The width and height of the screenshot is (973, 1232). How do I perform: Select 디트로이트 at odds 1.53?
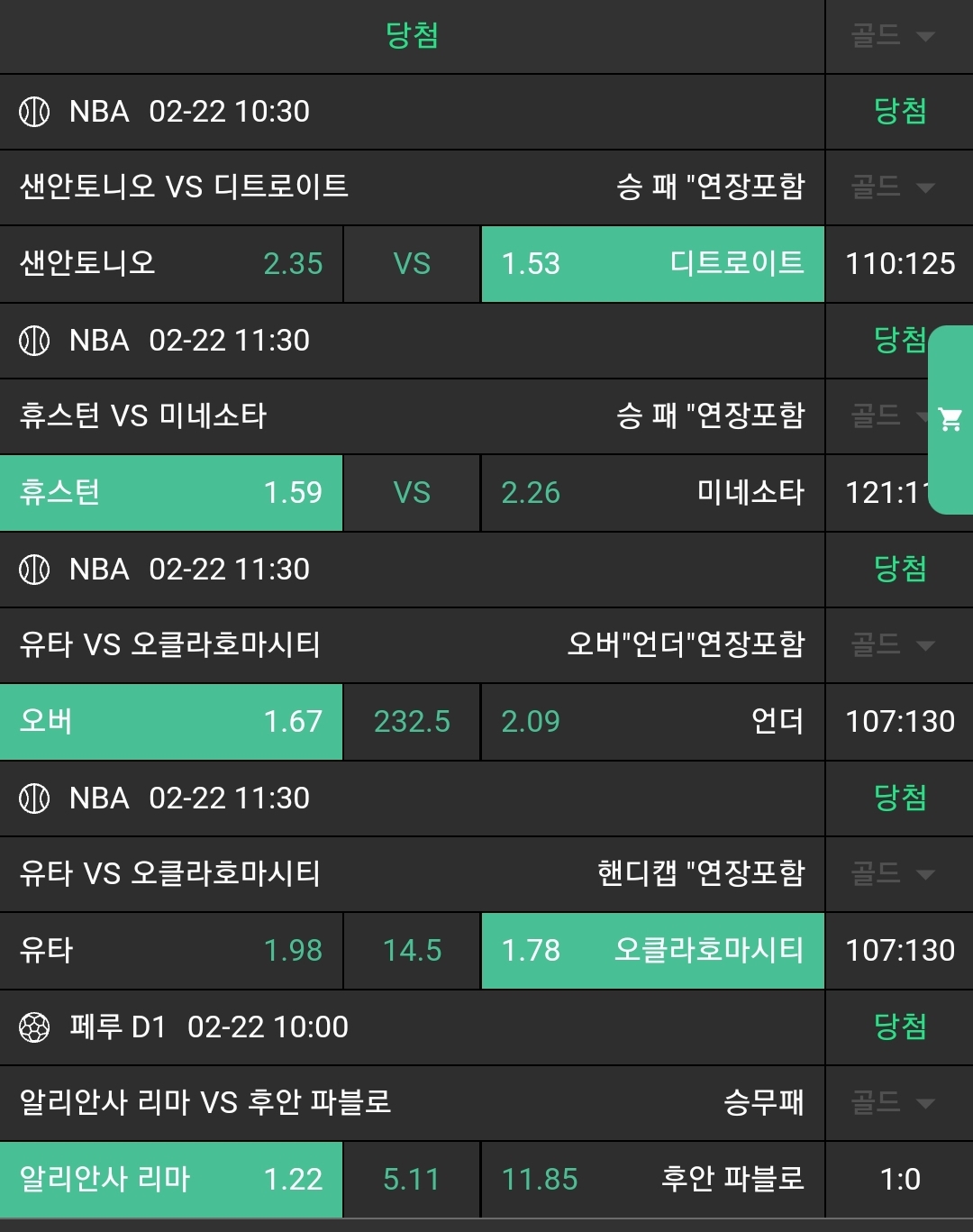tap(652, 264)
